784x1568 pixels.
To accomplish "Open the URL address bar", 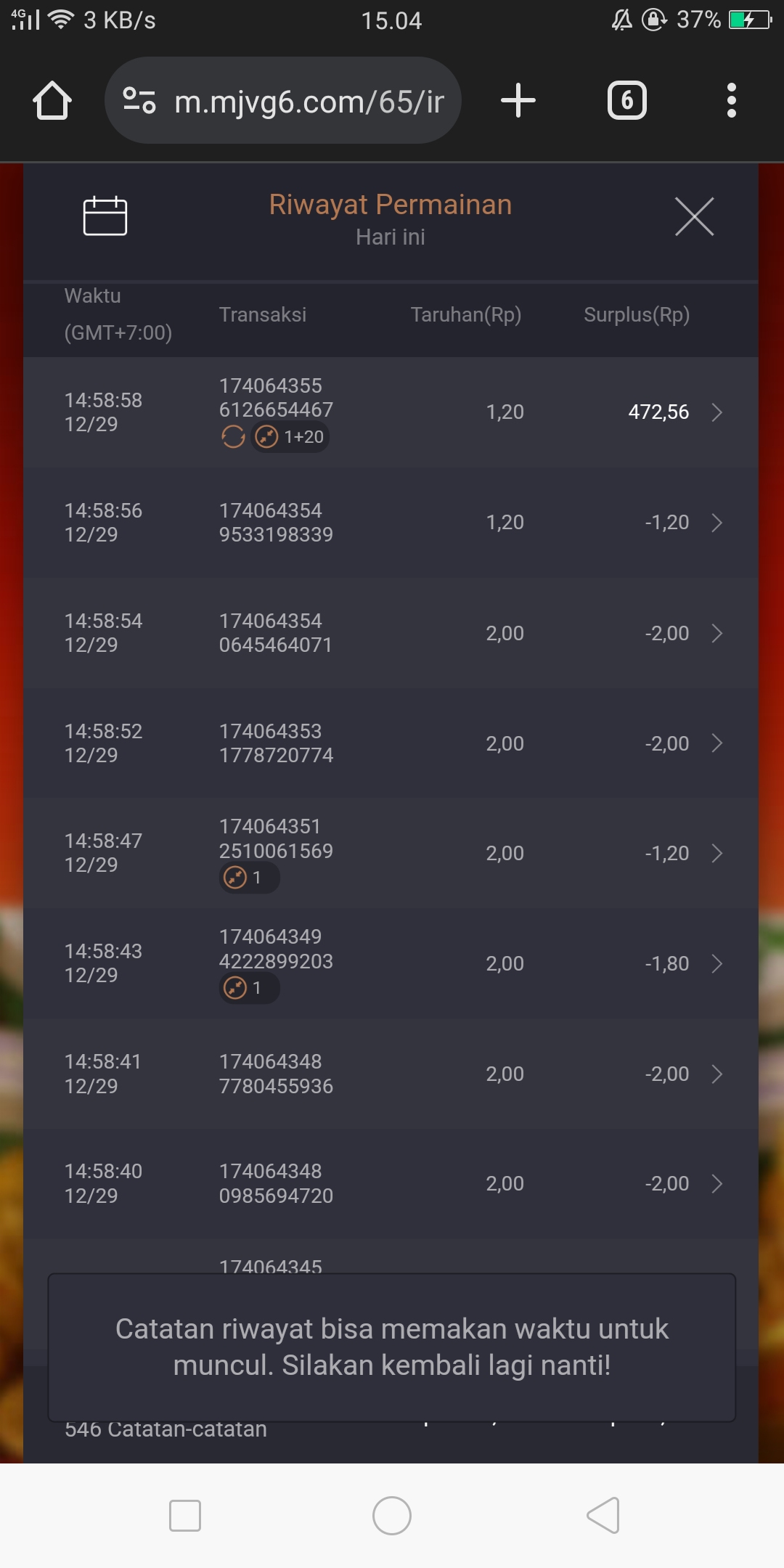I will 309,101.
